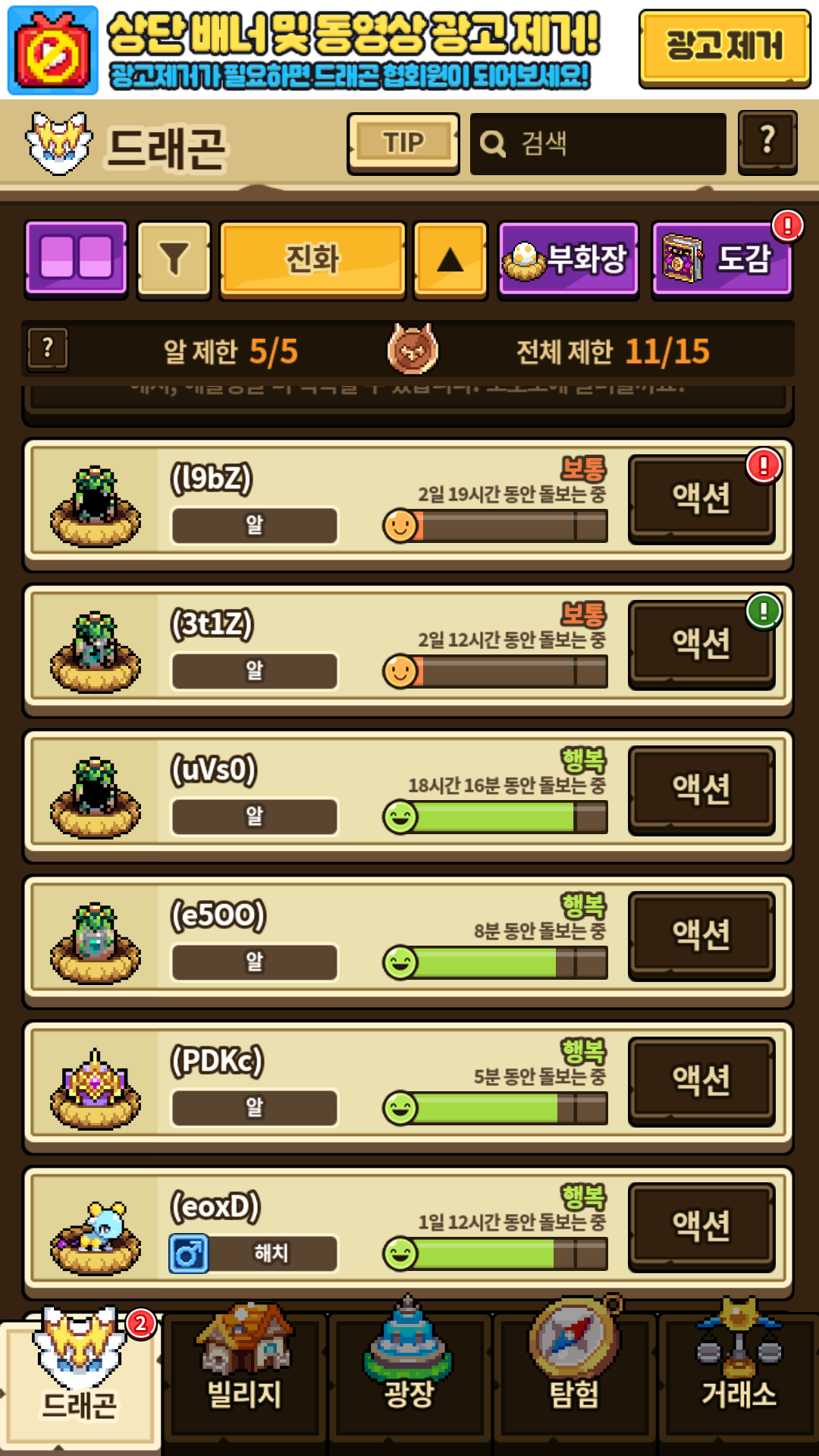Open the 도감 encyclopedia
Viewport: 819px width, 1456px height.
coord(721,260)
